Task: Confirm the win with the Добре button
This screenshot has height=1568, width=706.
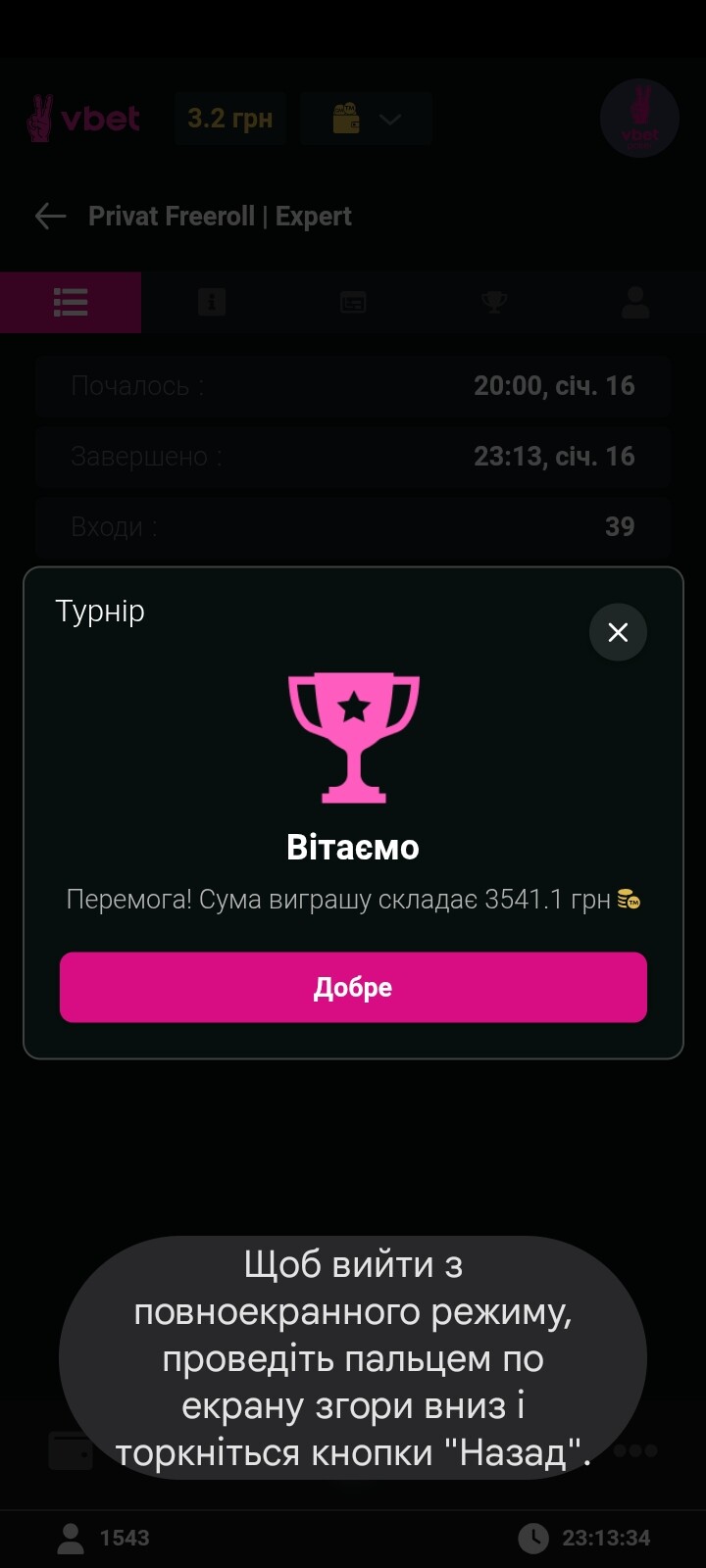Action: tap(353, 987)
